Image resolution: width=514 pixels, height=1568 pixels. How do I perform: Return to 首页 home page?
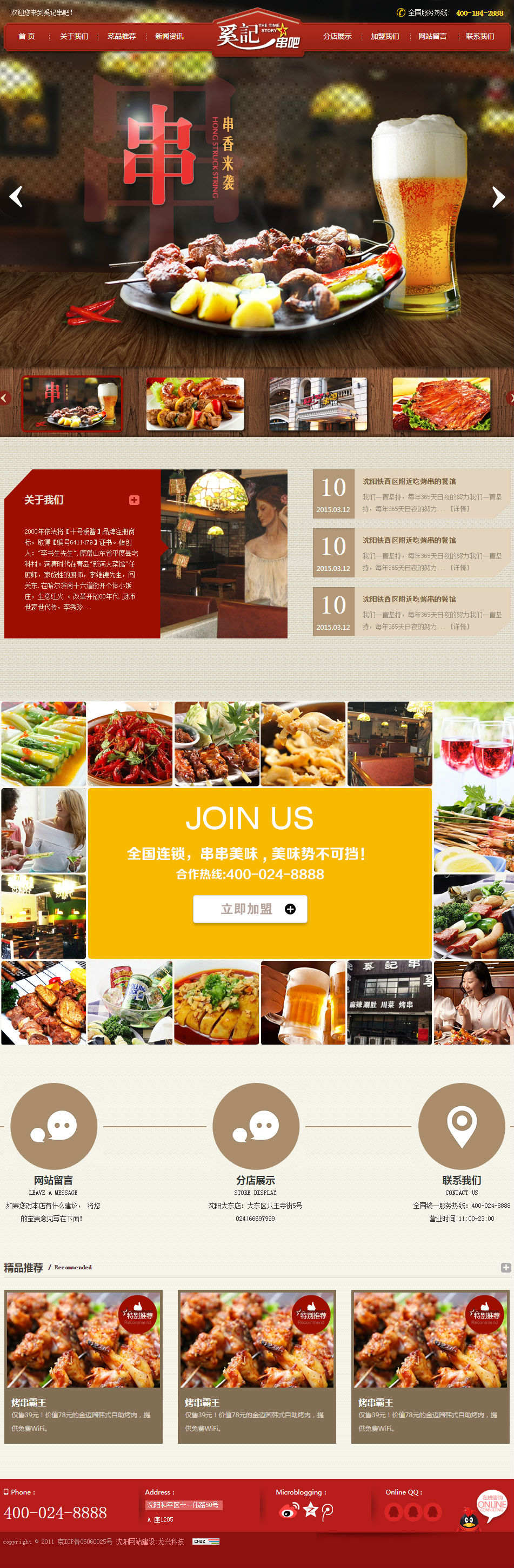pyautogui.click(x=26, y=37)
